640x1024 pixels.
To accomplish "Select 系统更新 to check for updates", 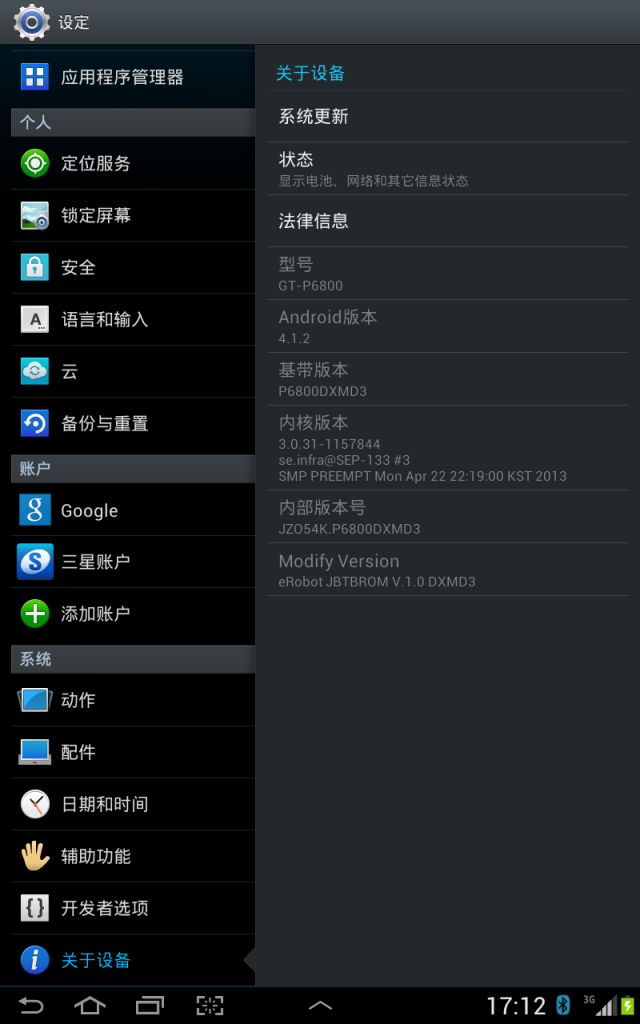I will click(447, 117).
